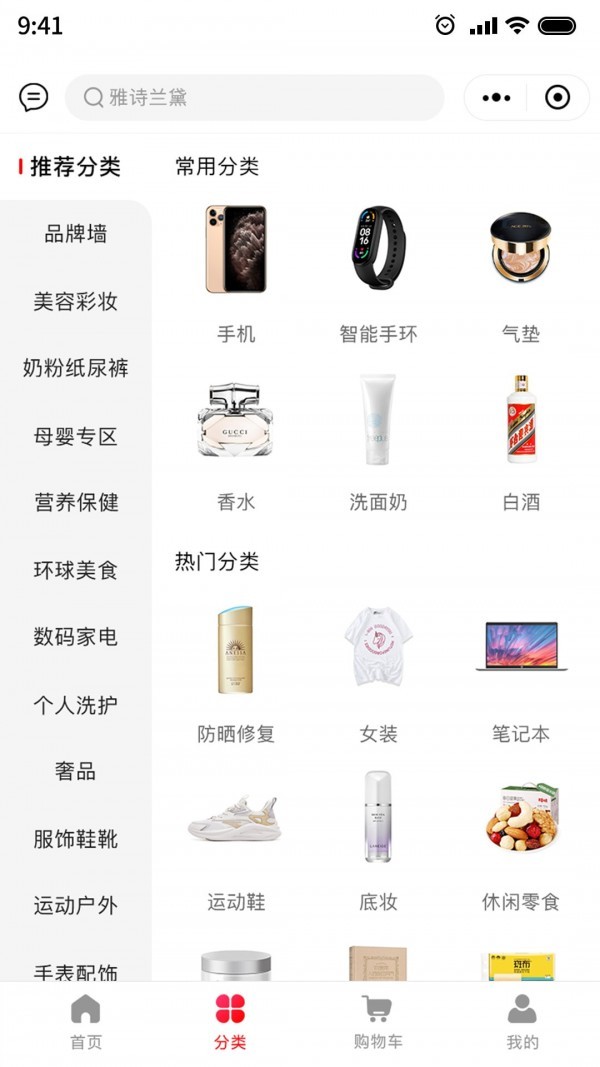Switch to the 我的 tab
600x1067 pixels.
(522, 1022)
